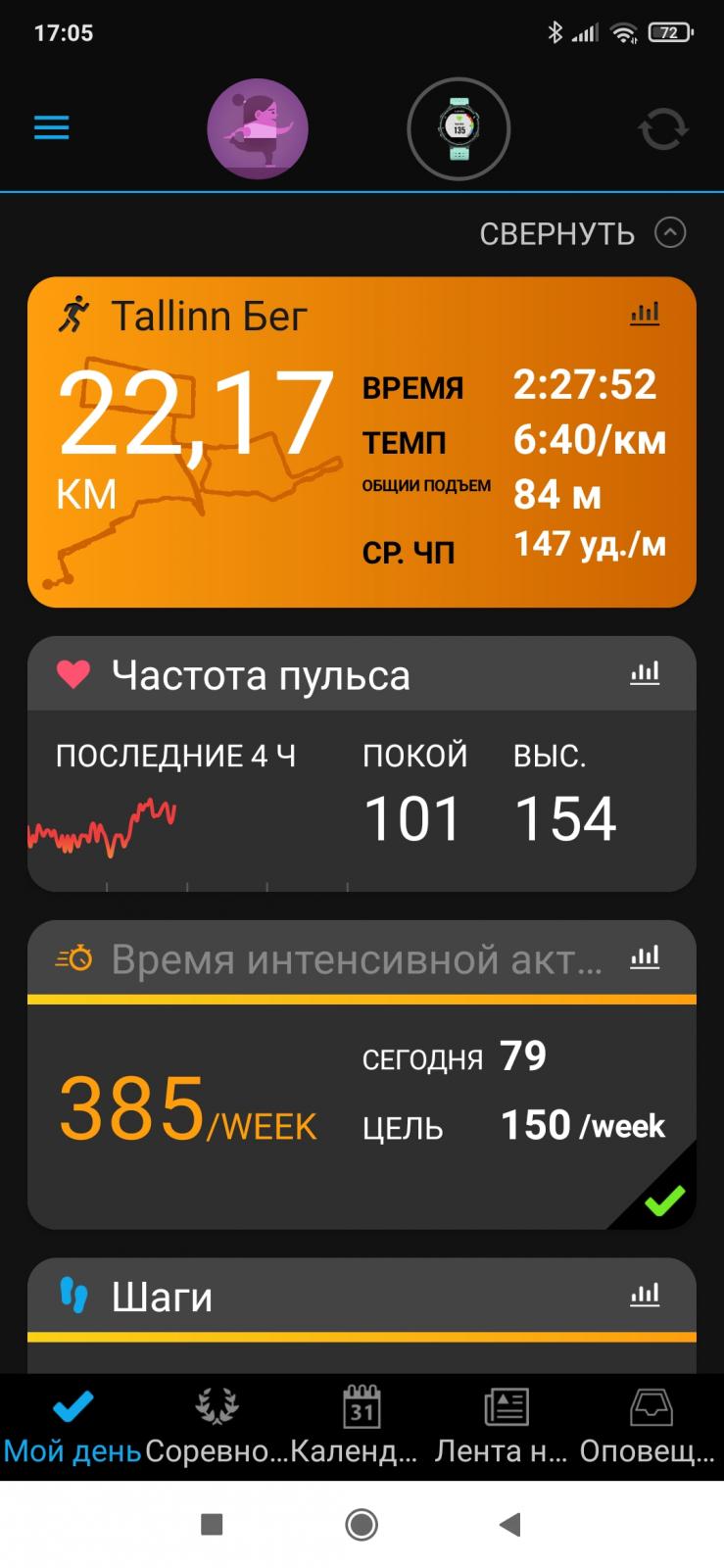Switch to the Соревнования tab
This screenshot has width=724, height=1568.
(217, 1427)
